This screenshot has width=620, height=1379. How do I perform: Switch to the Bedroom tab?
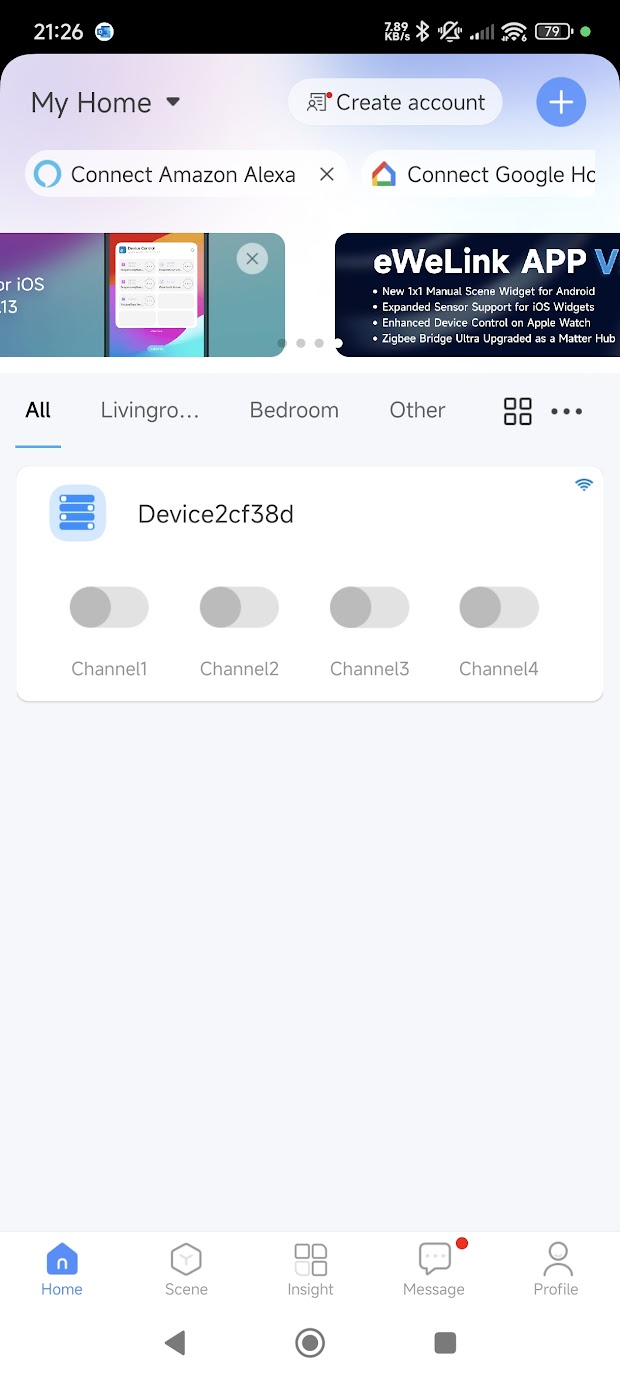click(294, 410)
